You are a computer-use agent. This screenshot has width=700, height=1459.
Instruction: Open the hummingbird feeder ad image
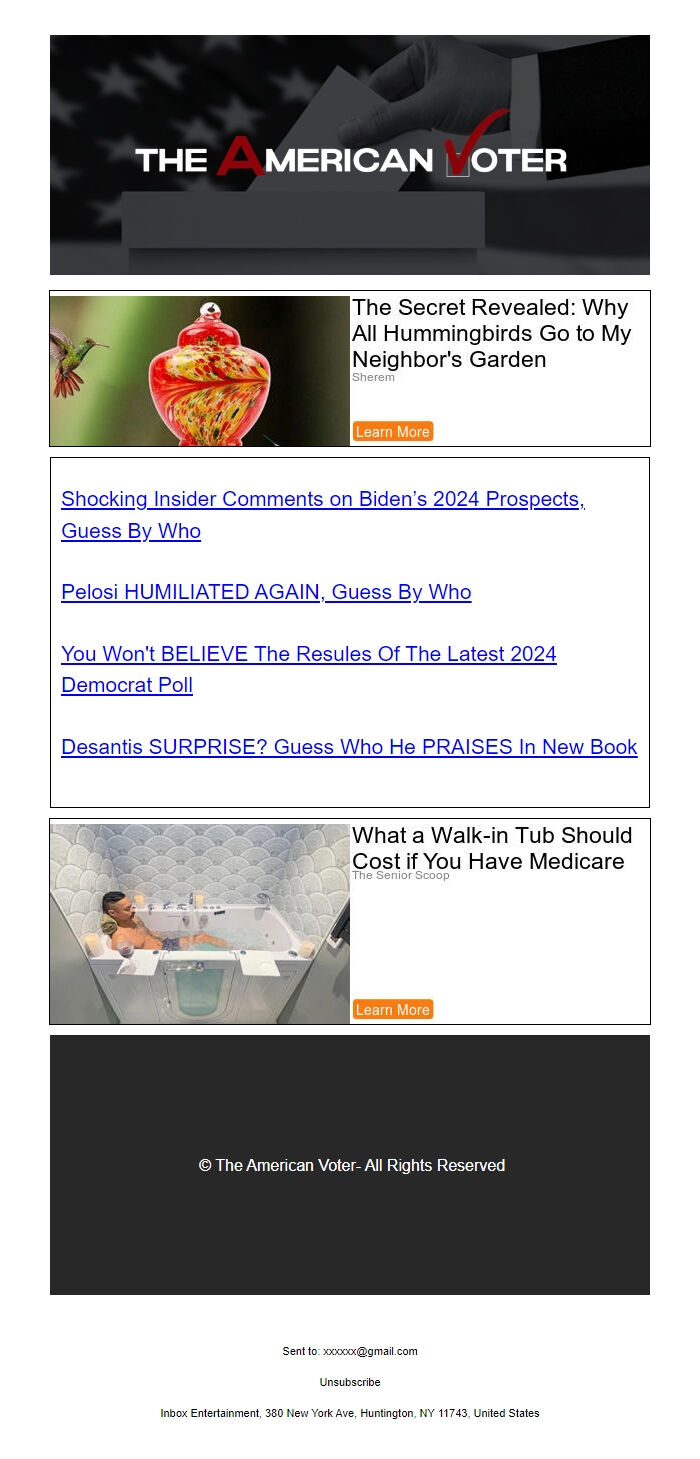200,370
